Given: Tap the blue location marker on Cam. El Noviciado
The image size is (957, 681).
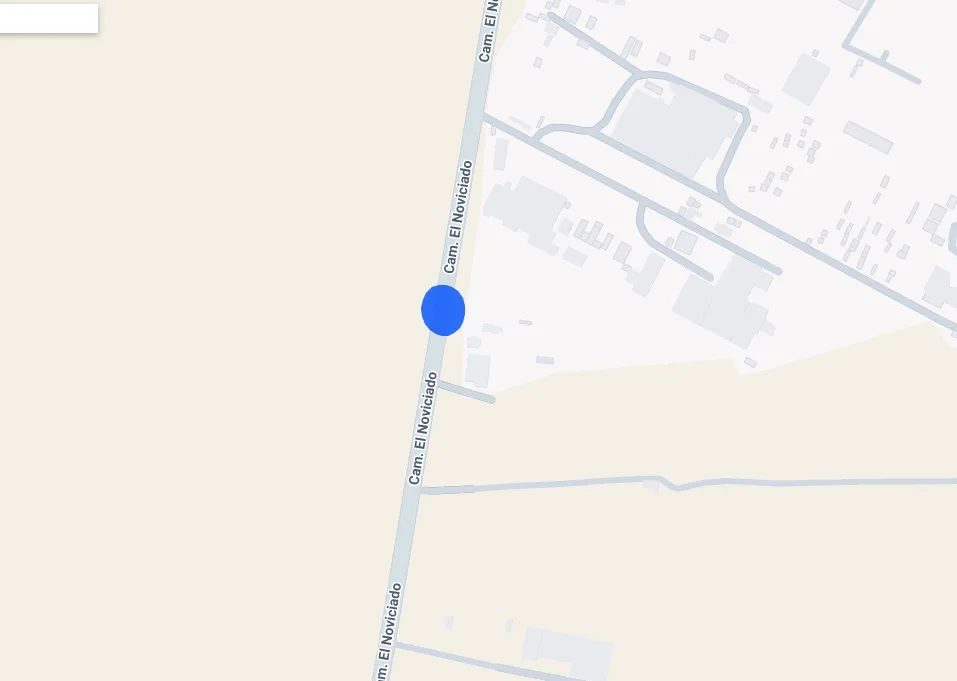Looking at the screenshot, I should (443, 310).
